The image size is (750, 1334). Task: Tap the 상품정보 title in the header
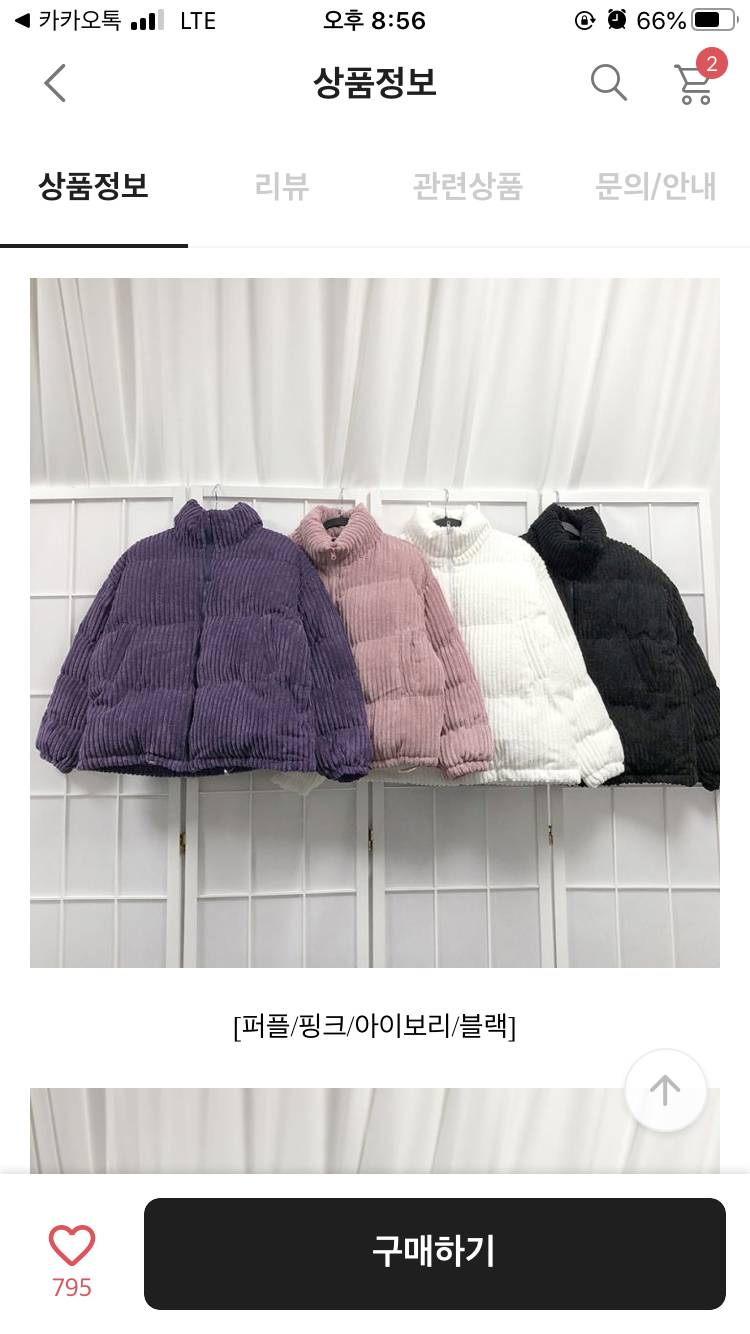pyautogui.click(x=375, y=84)
